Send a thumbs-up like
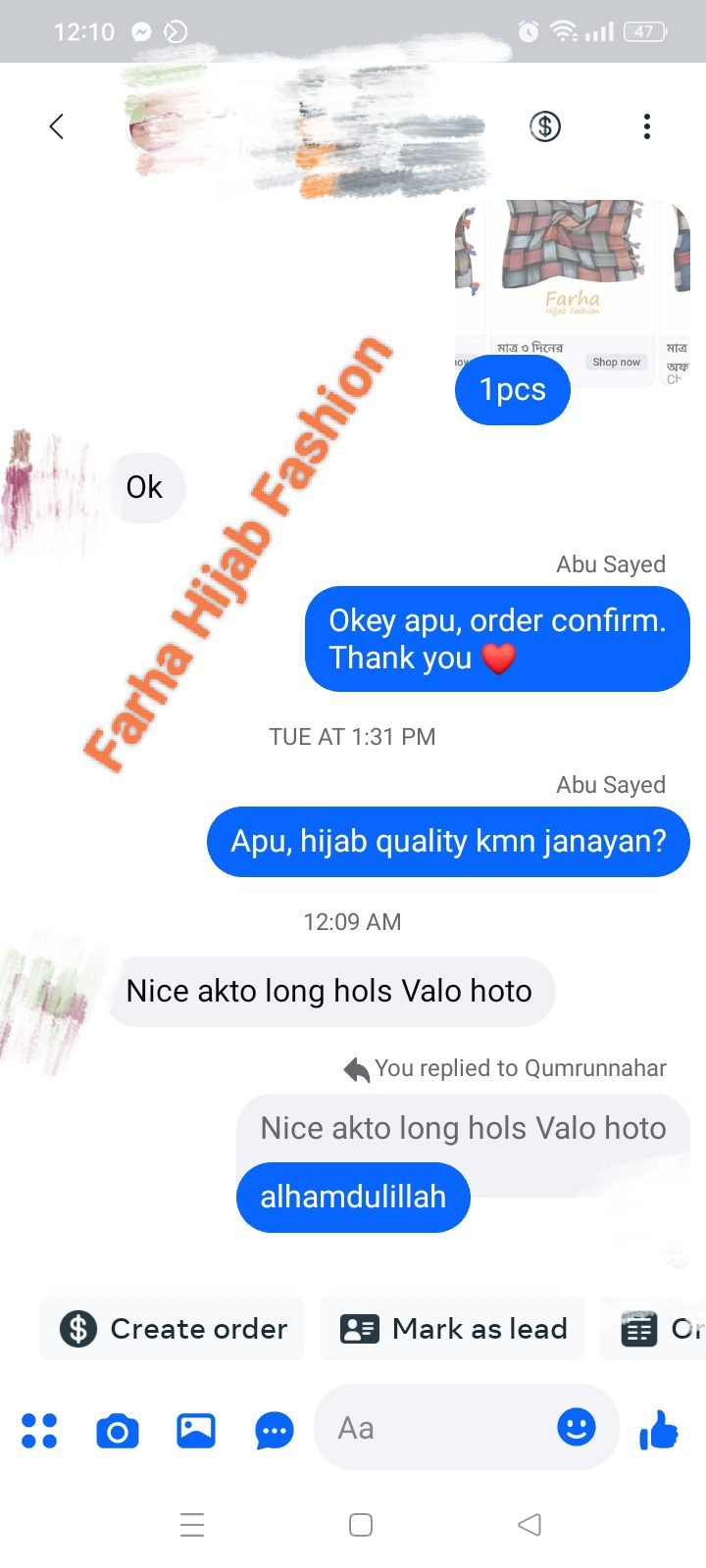The height and width of the screenshot is (1568, 706). coord(659,1430)
